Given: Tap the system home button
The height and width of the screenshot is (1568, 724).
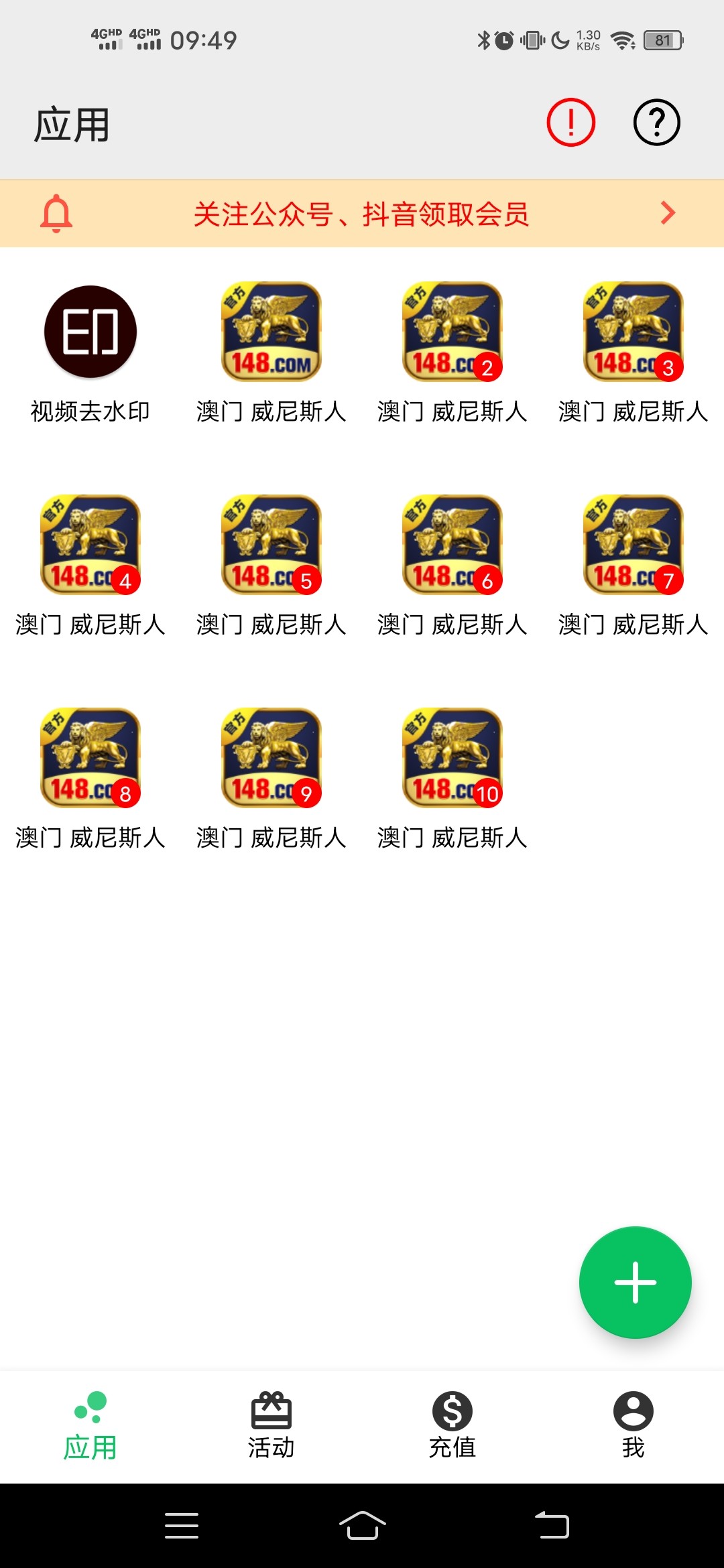Looking at the screenshot, I should (x=362, y=1526).
